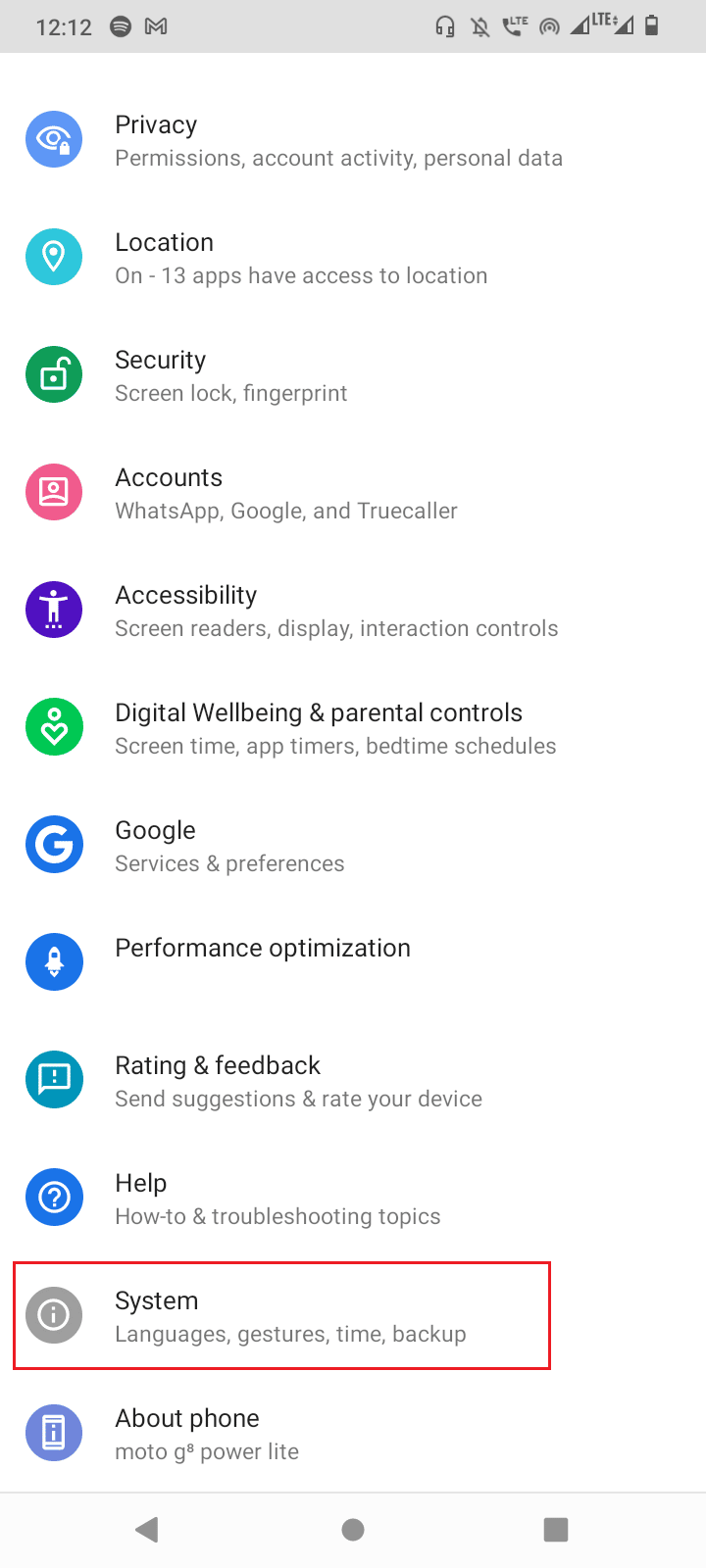This screenshot has width=706, height=1568.
Task: Tap the Location pin icon
Action: [54, 257]
